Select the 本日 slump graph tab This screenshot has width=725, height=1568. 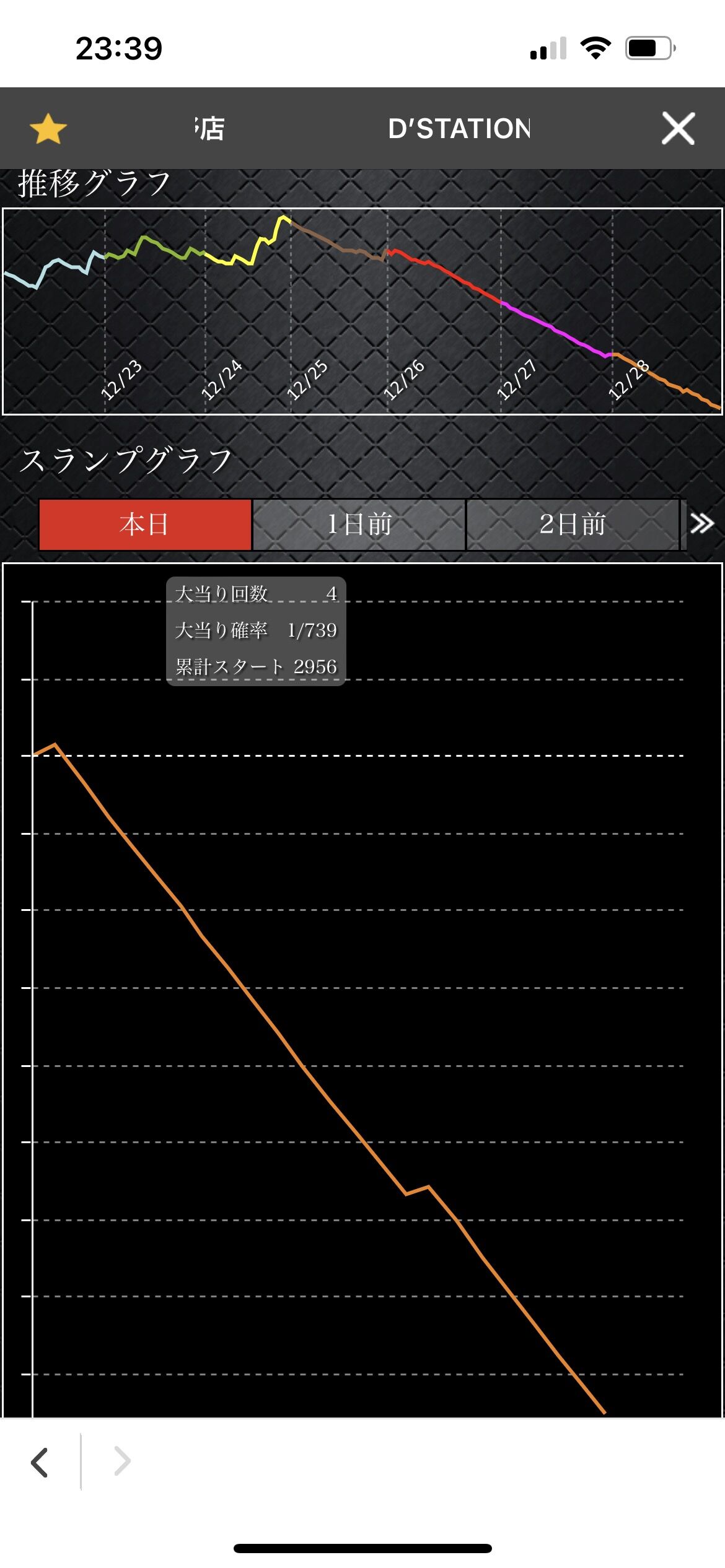pyautogui.click(x=145, y=525)
